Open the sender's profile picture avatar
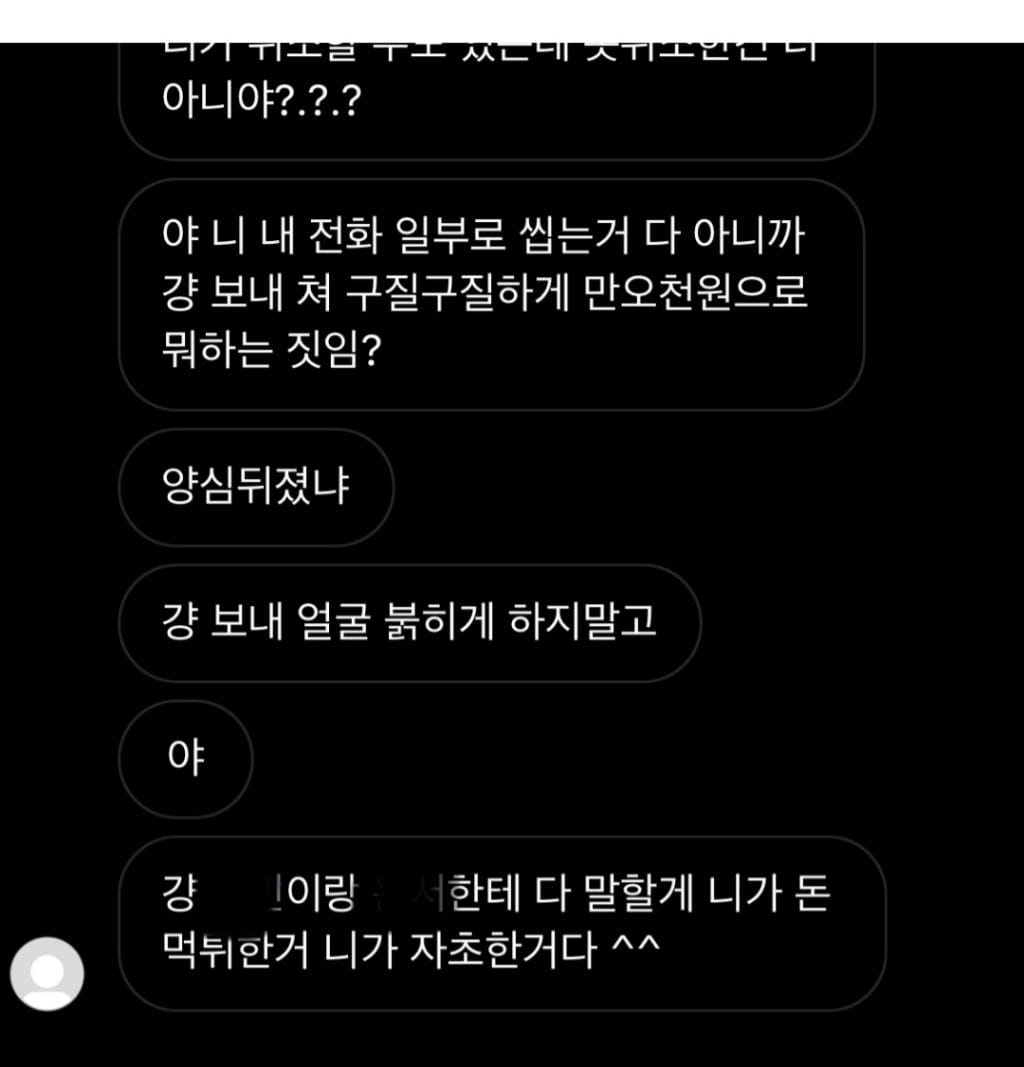Viewport: 1024px width, 1067px height. tap(47, 973)
